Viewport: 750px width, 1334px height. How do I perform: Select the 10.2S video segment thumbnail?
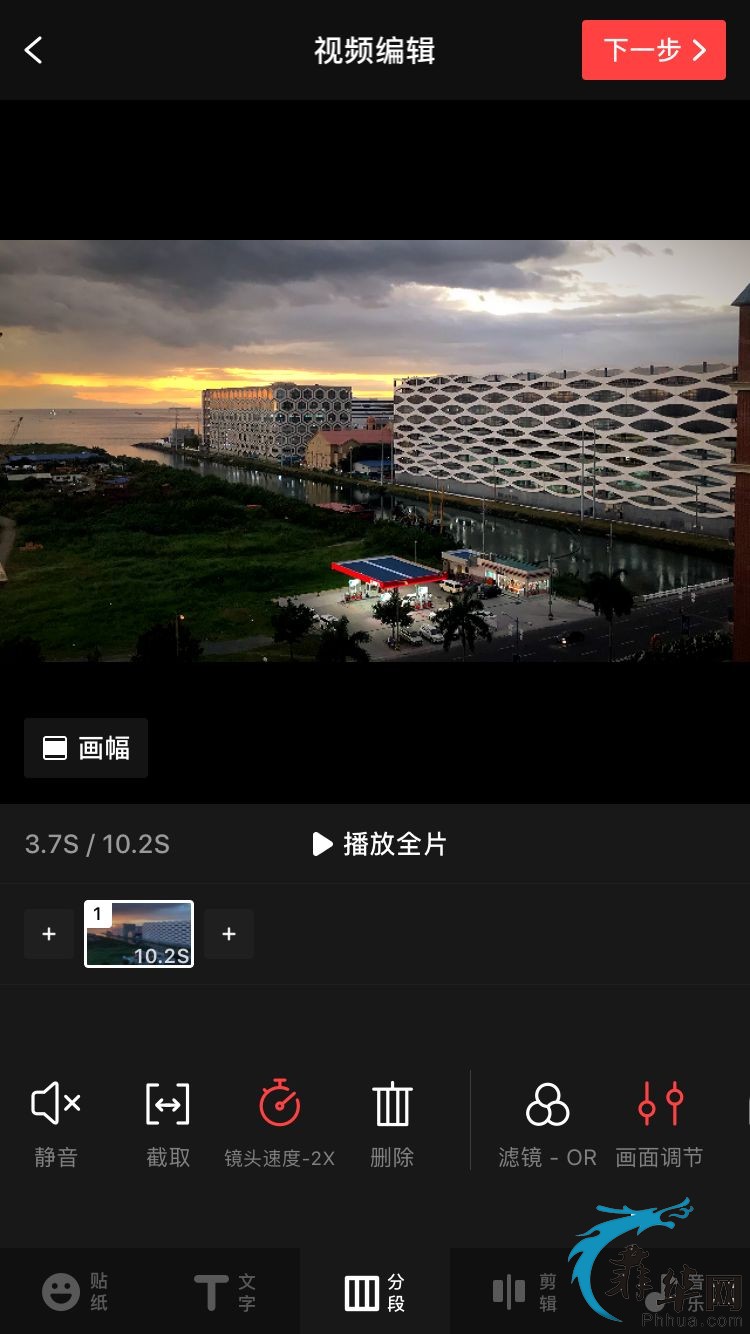point(139,934)
